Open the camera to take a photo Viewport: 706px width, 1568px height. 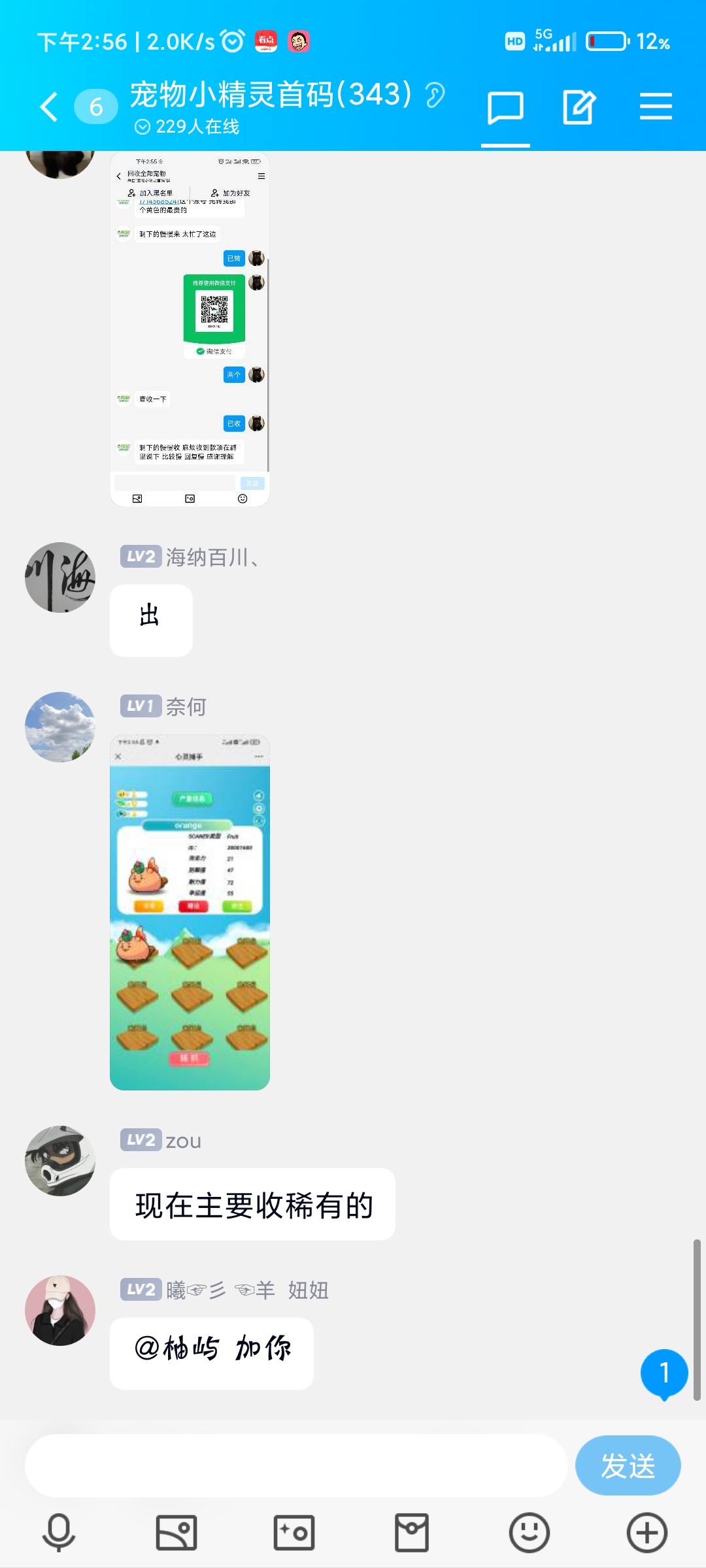pyautogui.click(x=294, y=1532)
